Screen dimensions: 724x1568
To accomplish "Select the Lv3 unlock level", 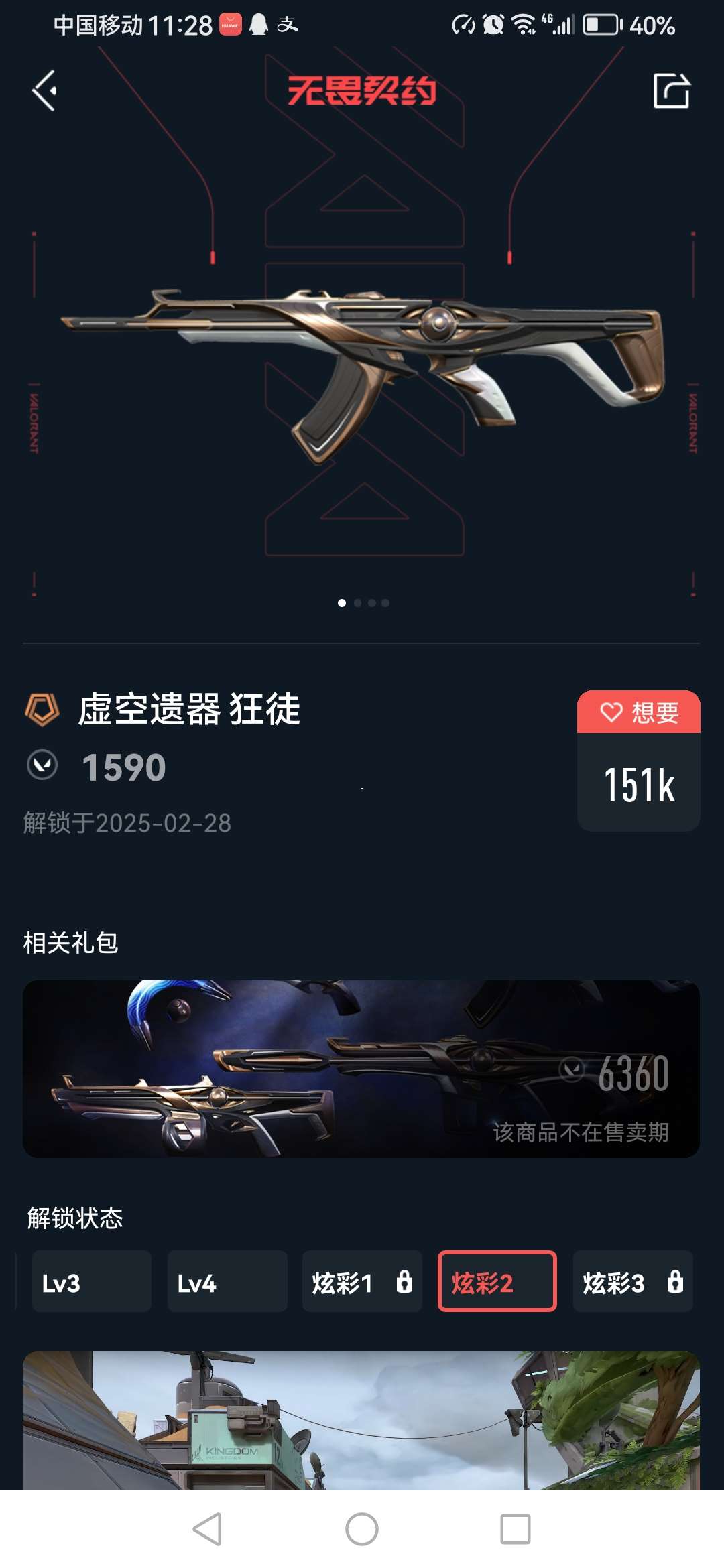I will (91, 1281).
